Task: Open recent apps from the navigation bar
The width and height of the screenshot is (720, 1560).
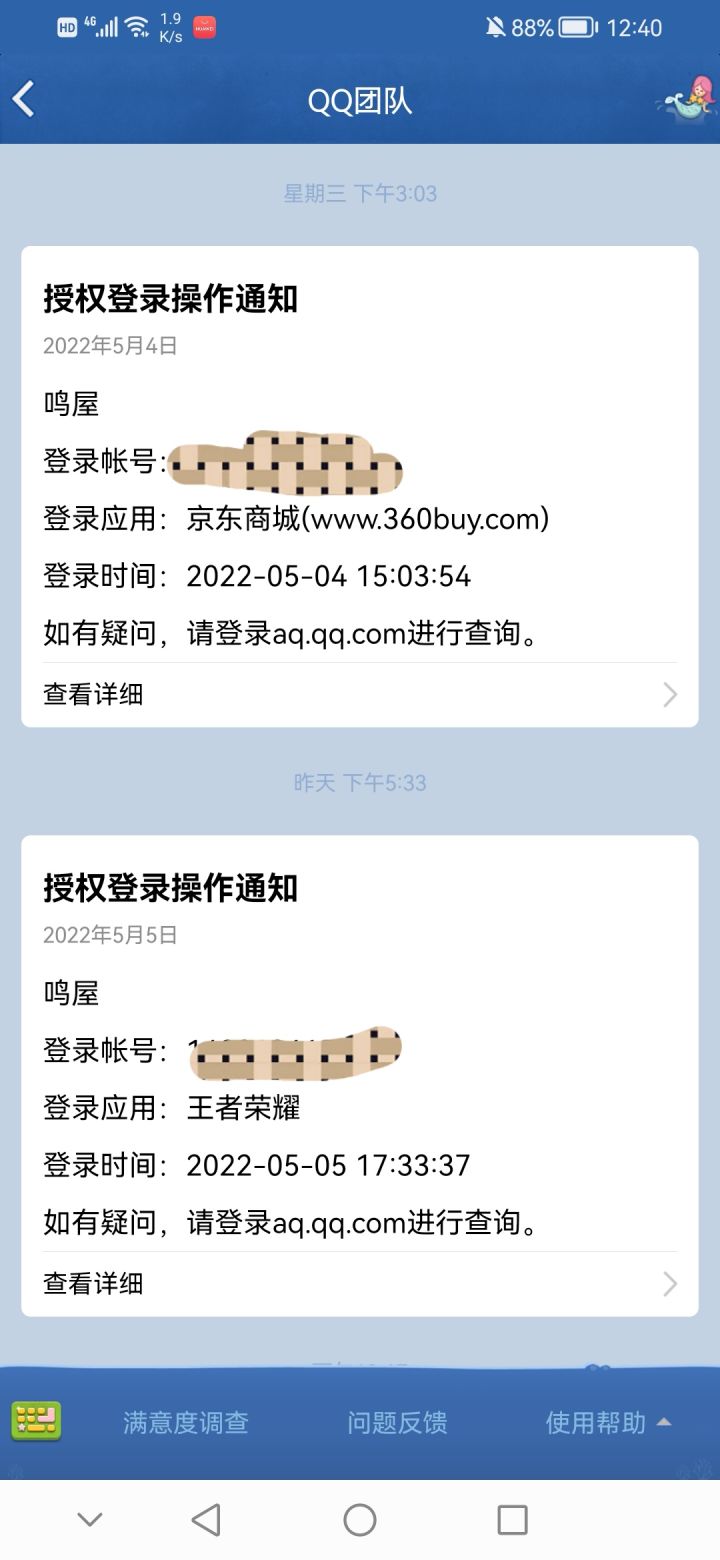Action: tap(512, 1520)
